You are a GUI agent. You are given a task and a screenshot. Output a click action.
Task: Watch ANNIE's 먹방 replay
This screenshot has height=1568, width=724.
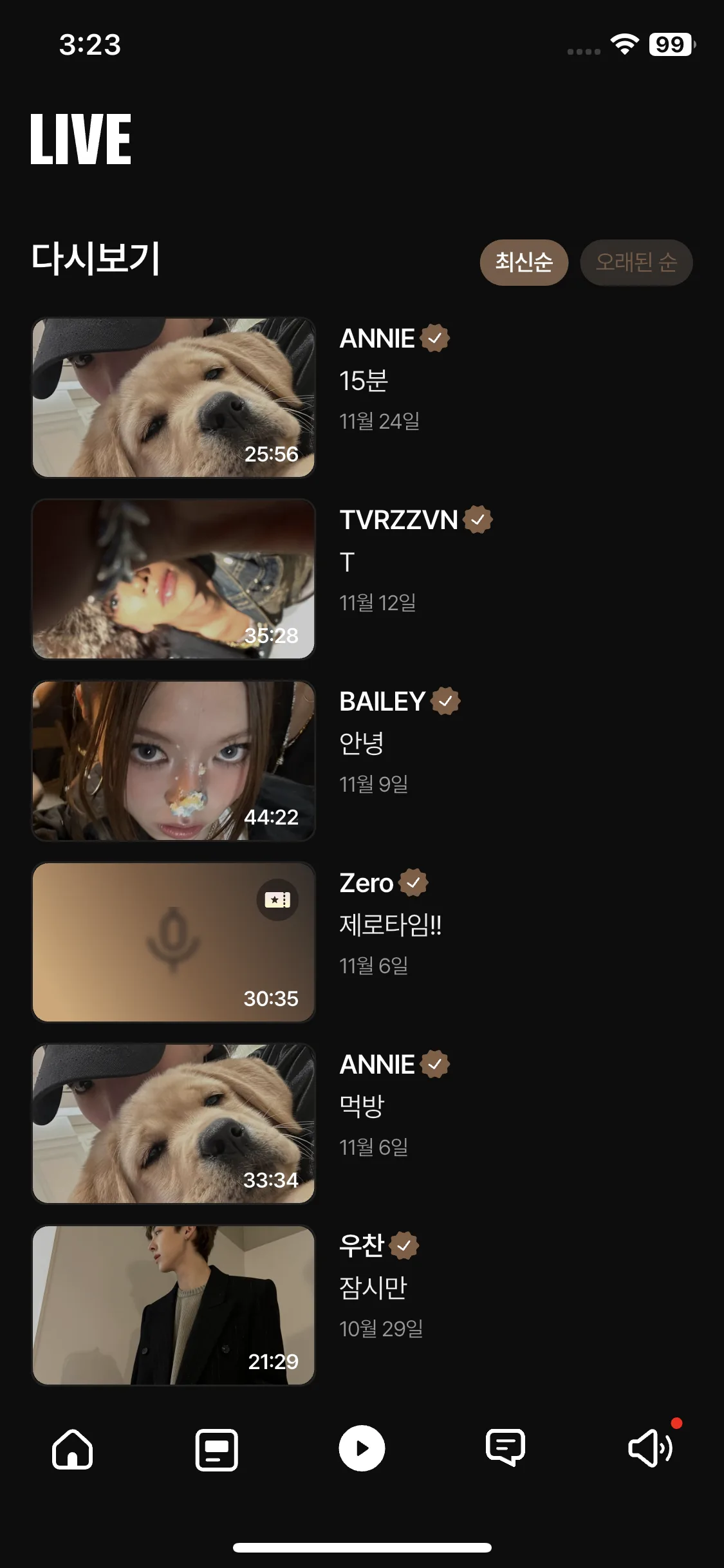(174, 1123)
